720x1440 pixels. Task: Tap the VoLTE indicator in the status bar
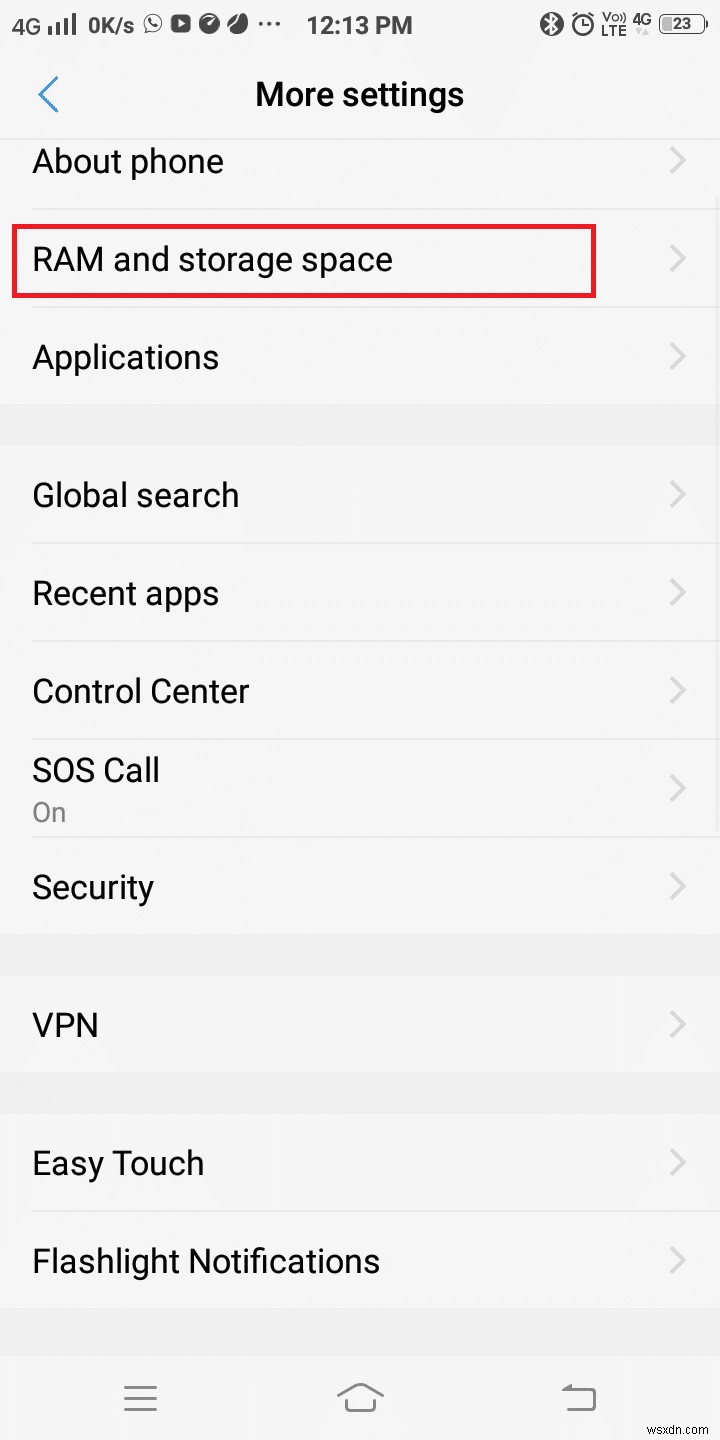[x=612, y=24]
